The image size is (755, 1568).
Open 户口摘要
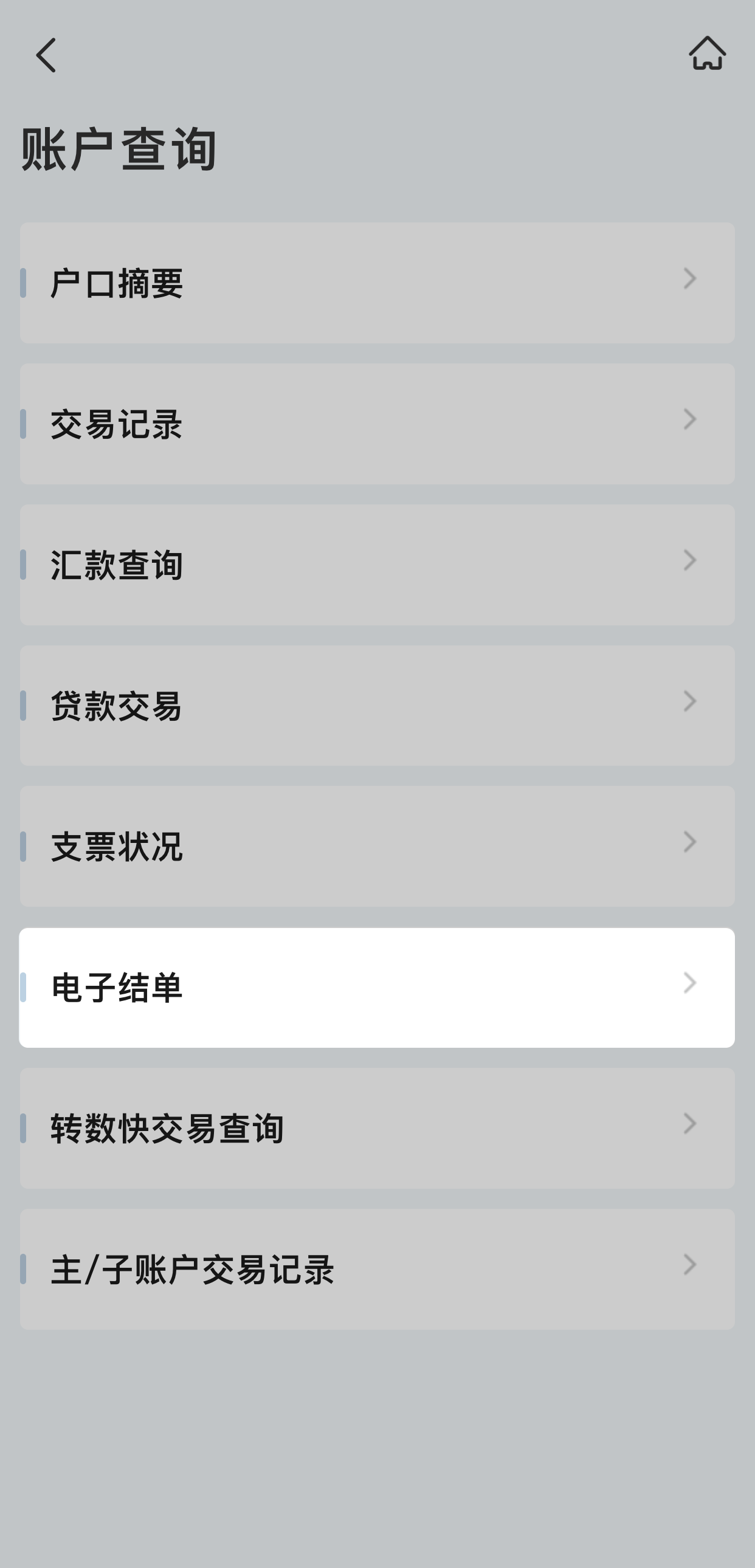[377, 283]
